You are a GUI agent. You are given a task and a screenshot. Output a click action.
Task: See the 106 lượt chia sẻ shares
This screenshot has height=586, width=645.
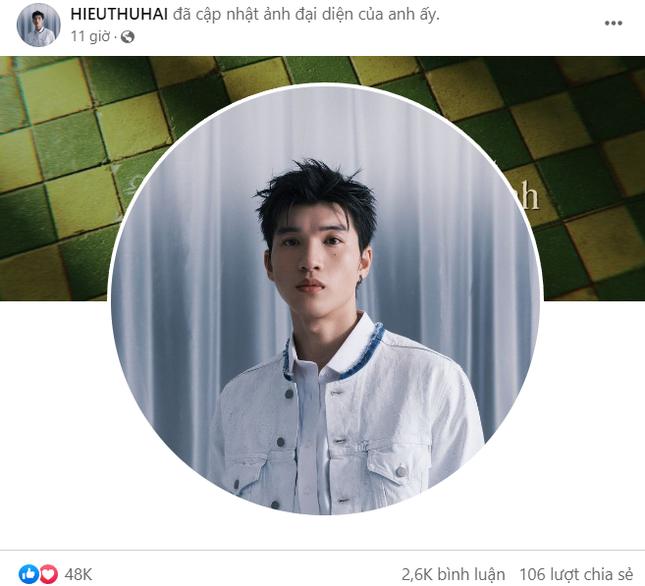(577, 574)
